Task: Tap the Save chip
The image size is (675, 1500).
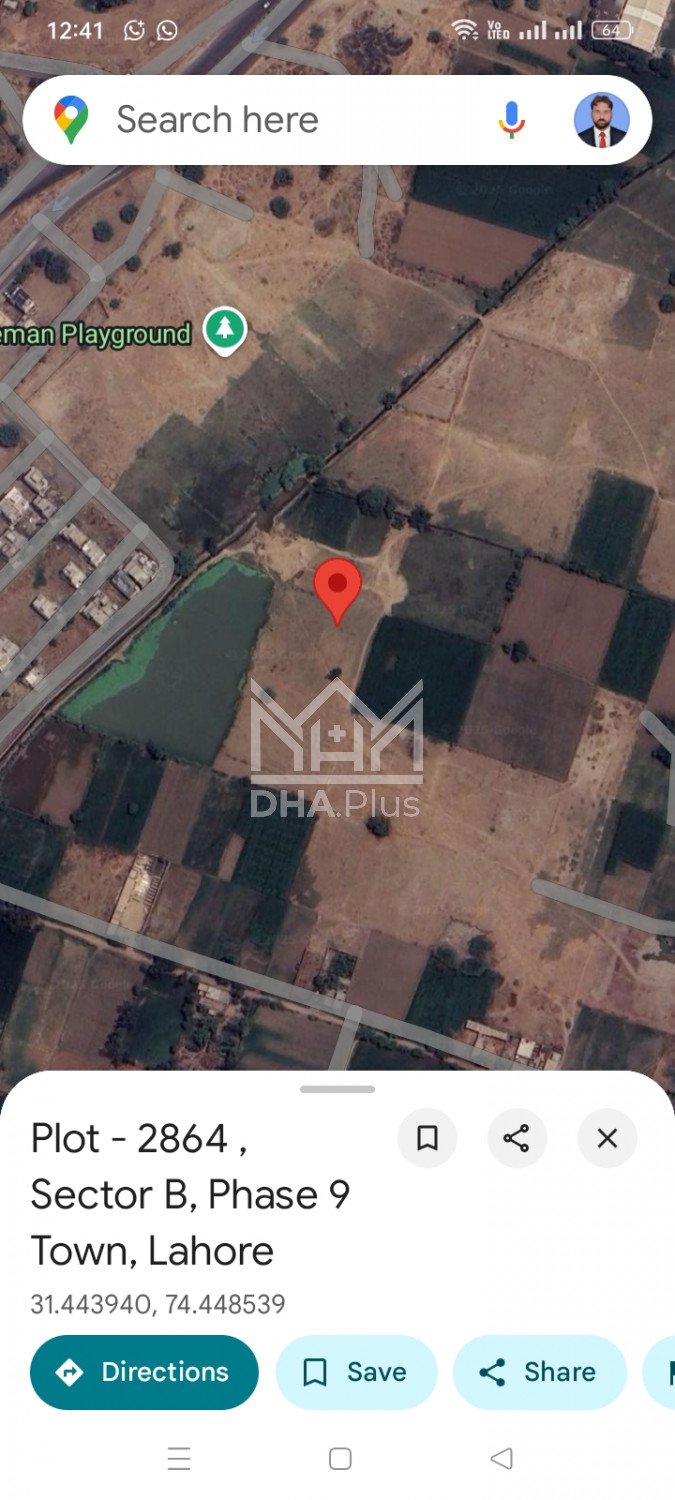Action: pyautogui.click(x=356, y=1372)
